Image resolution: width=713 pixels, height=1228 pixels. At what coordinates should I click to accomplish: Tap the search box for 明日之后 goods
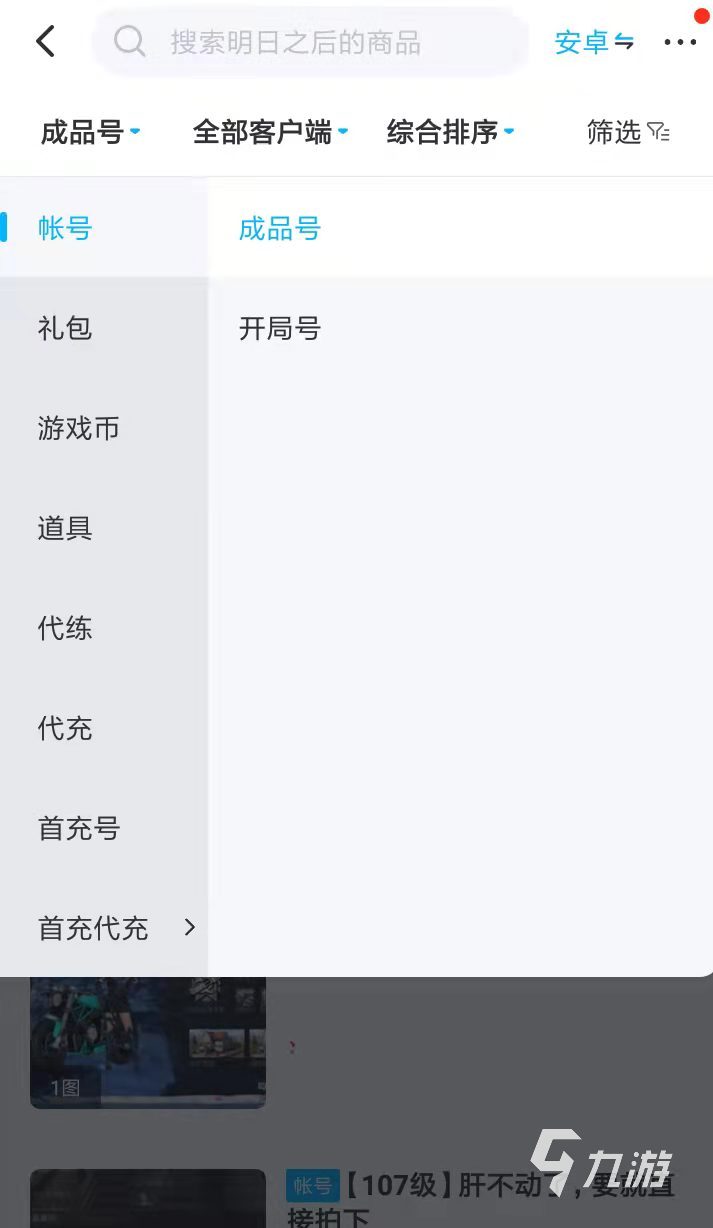click(x=310, y=42)
